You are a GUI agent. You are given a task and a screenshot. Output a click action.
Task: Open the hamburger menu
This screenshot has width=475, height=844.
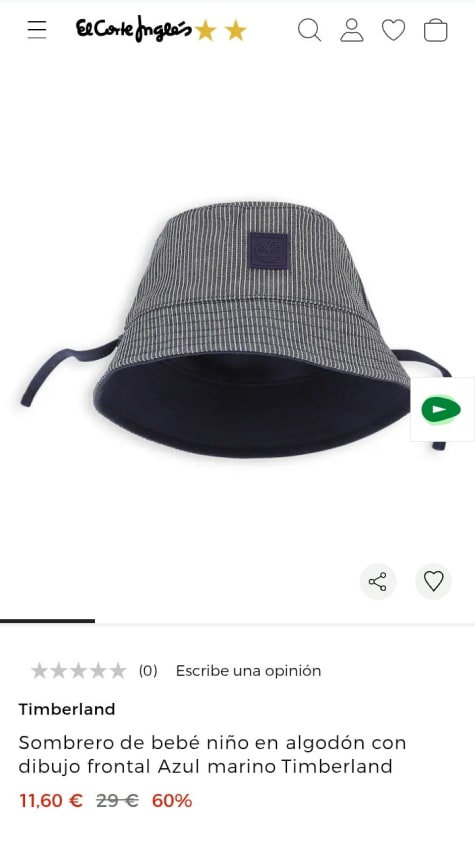37,30
